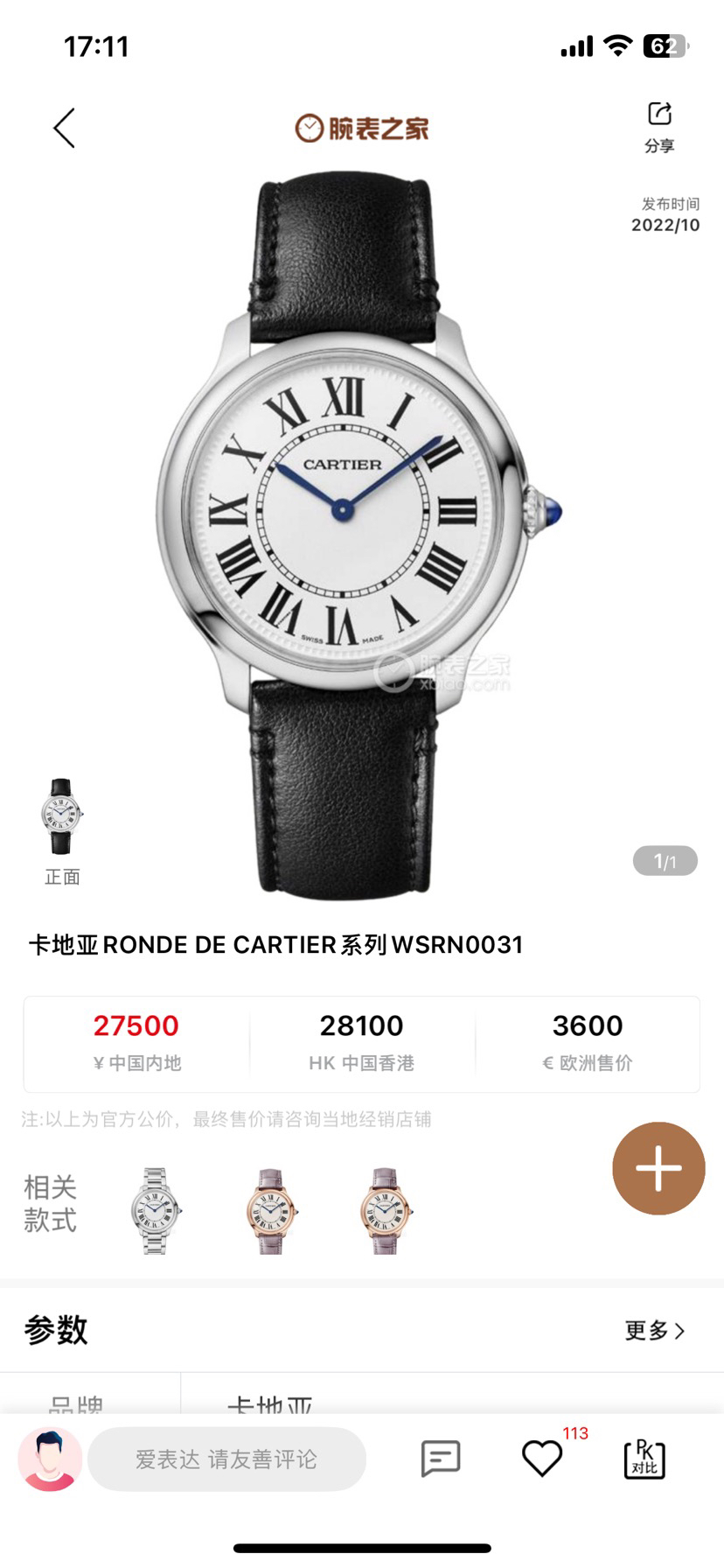Tap the 请友善评论 comment field

pyautogui.click(x=226, y=1459)
